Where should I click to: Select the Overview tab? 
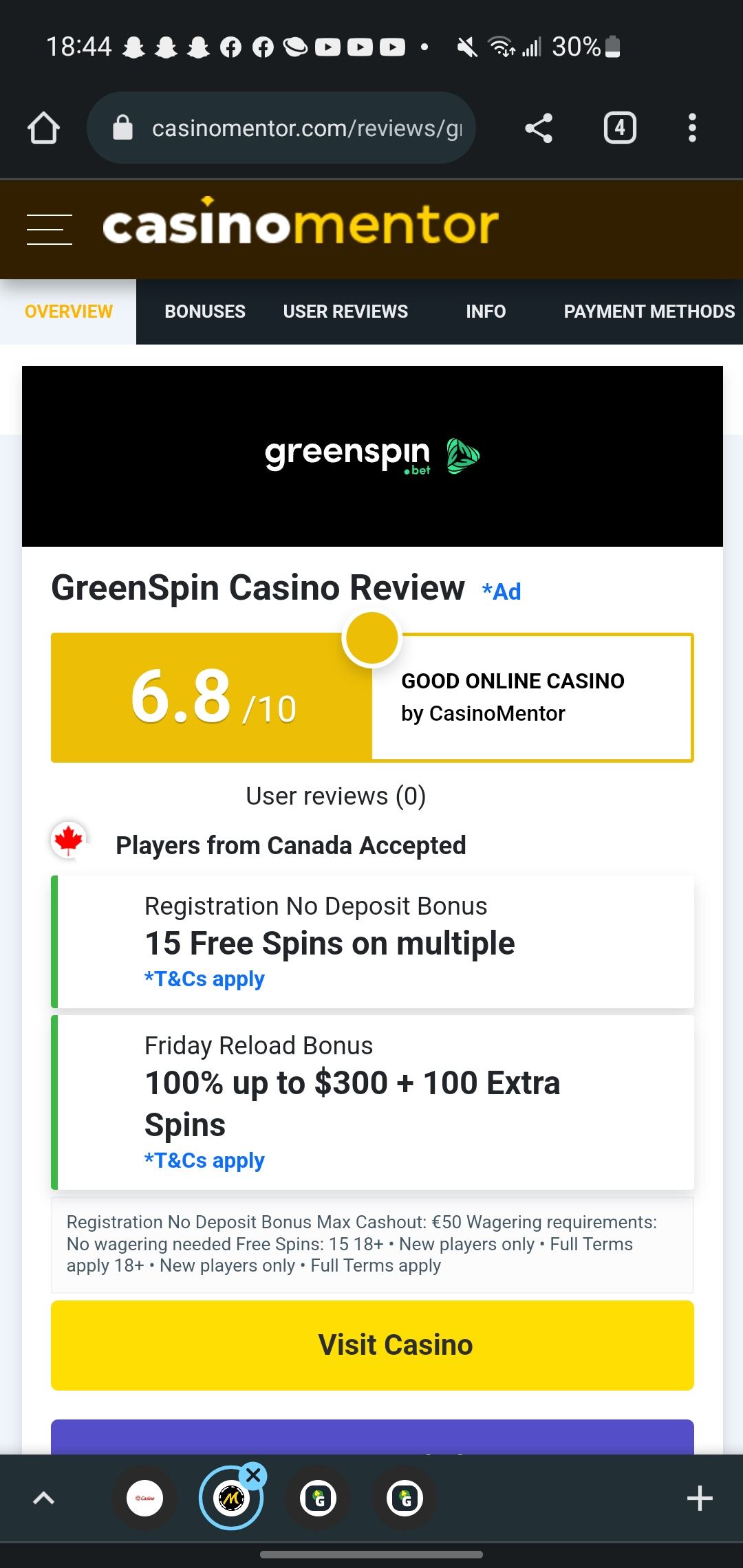68,312
